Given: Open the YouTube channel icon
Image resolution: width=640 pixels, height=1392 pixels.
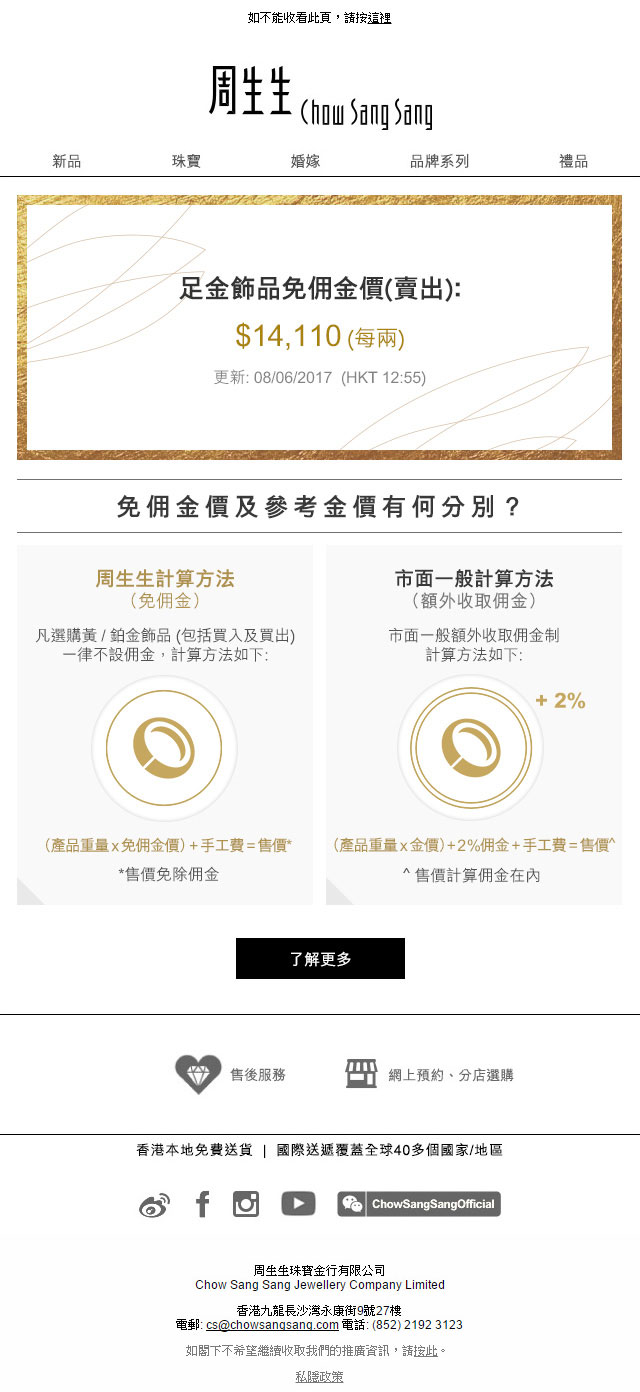Looking at the screenshot, I should 298,1204.
